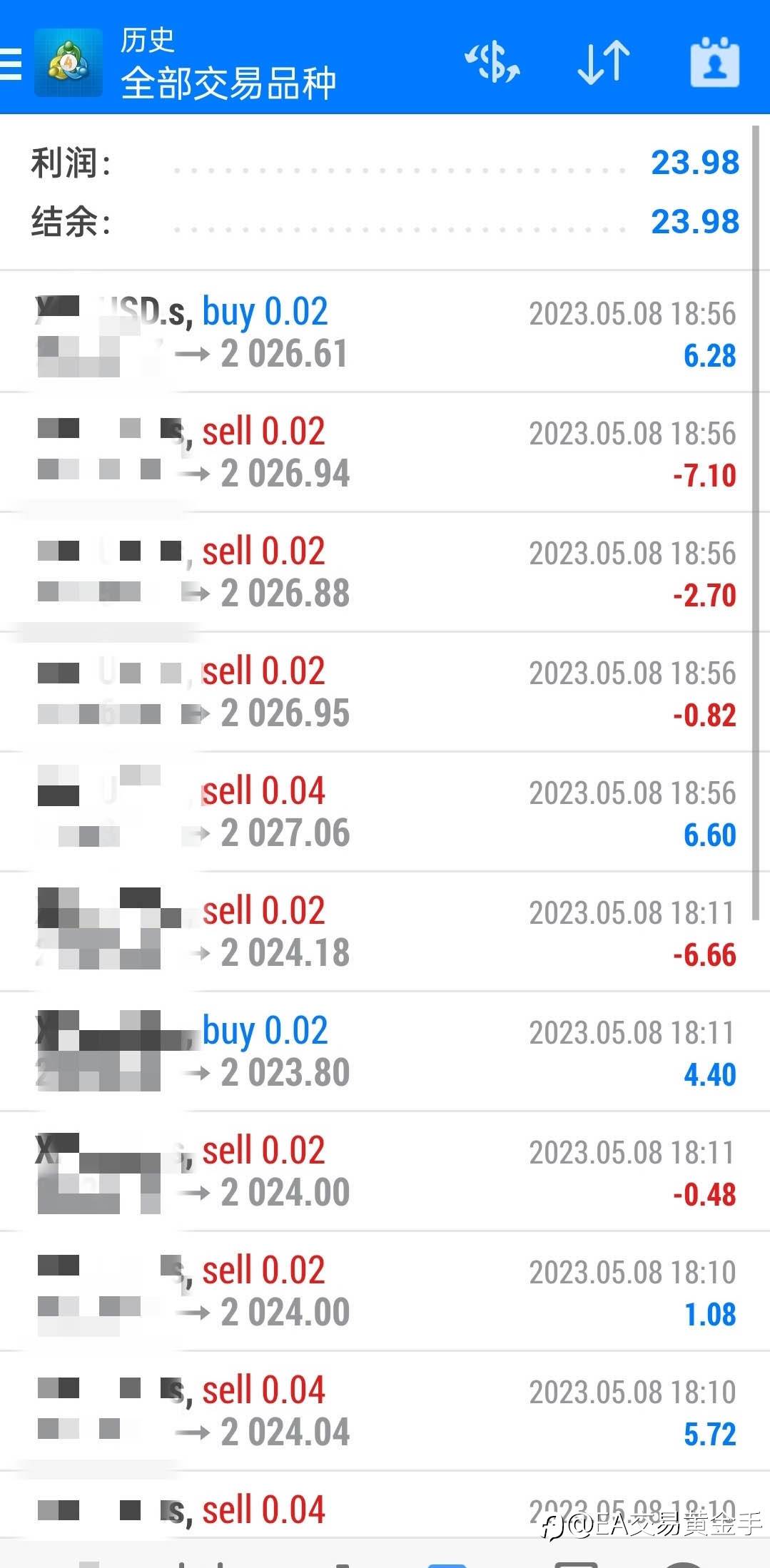Open the symbol filter currency icon

(493, 63)
